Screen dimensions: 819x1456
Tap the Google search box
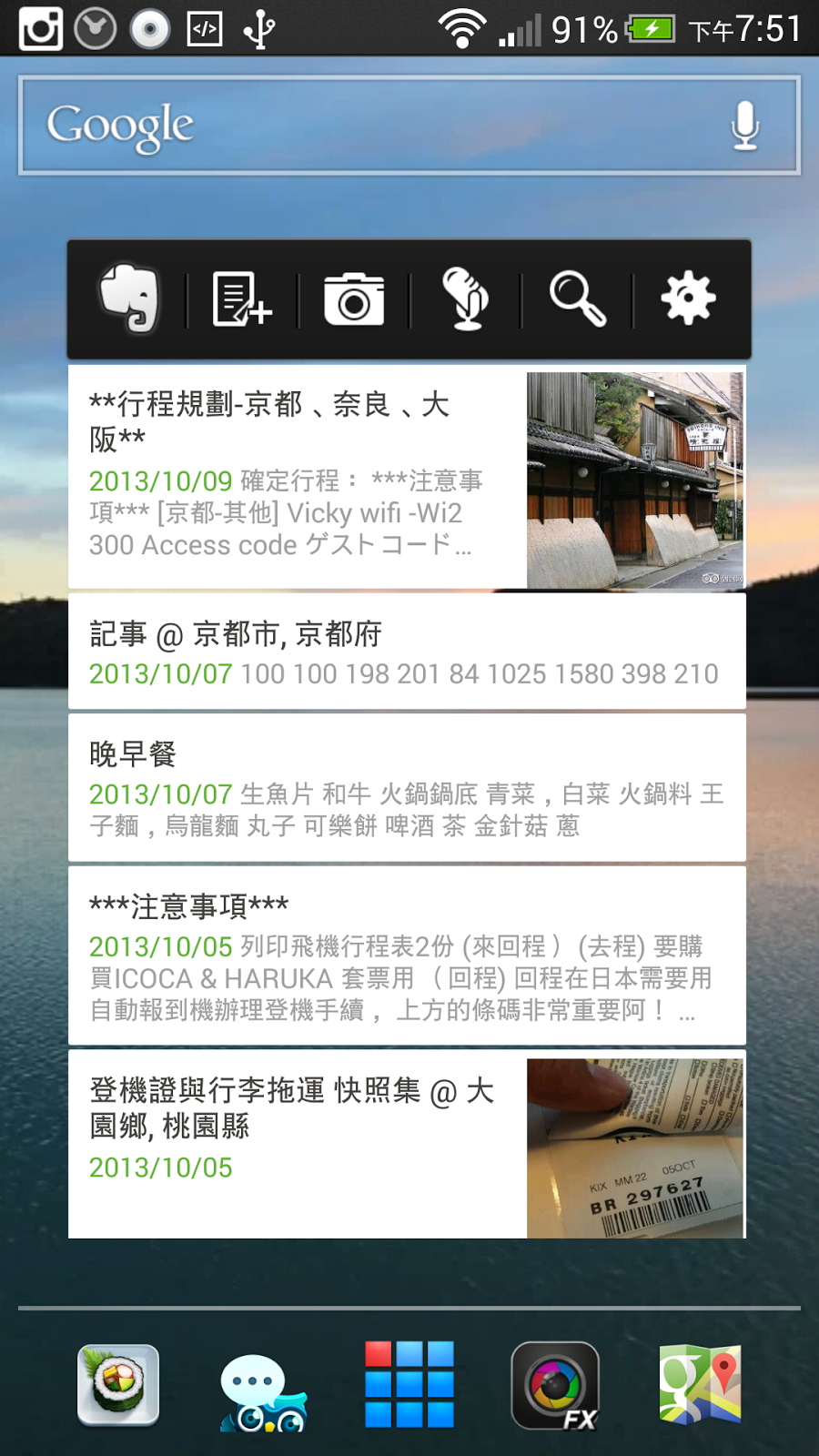pyautogui.click(x=364, y=126)
